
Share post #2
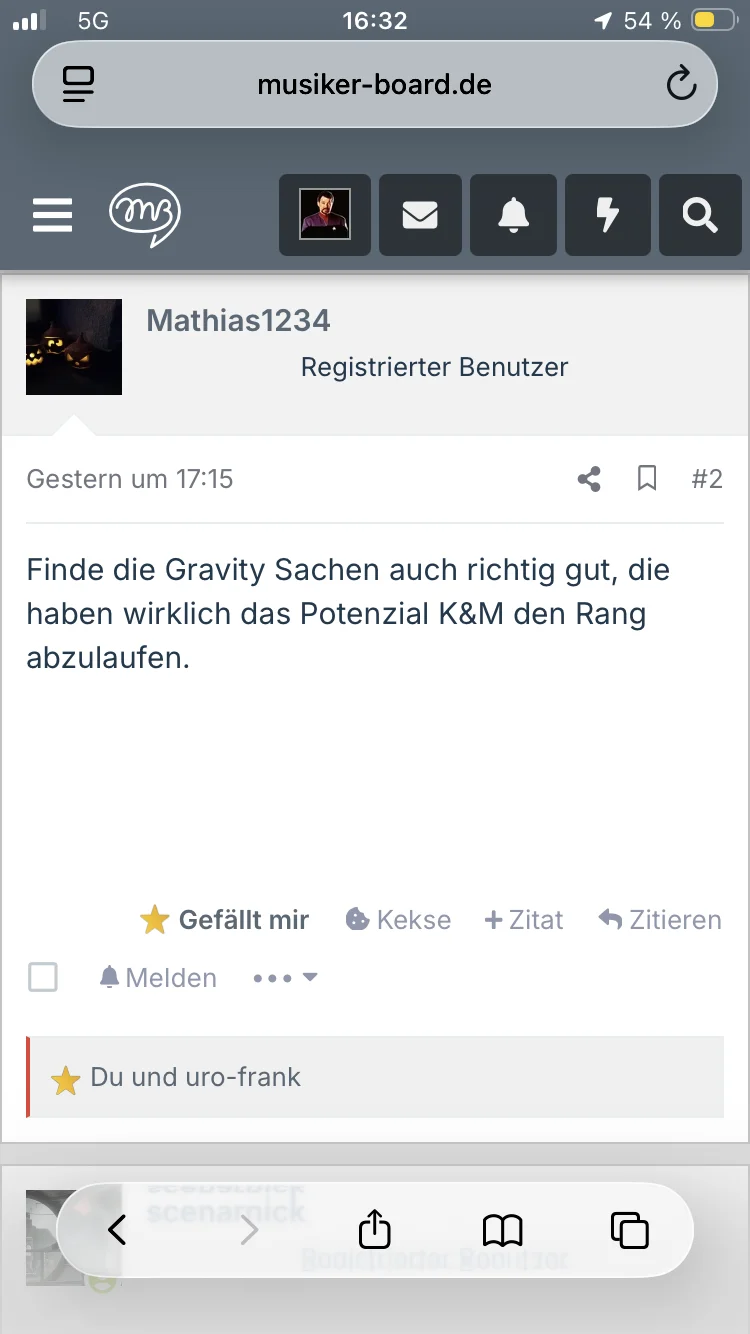click(589, 480)
